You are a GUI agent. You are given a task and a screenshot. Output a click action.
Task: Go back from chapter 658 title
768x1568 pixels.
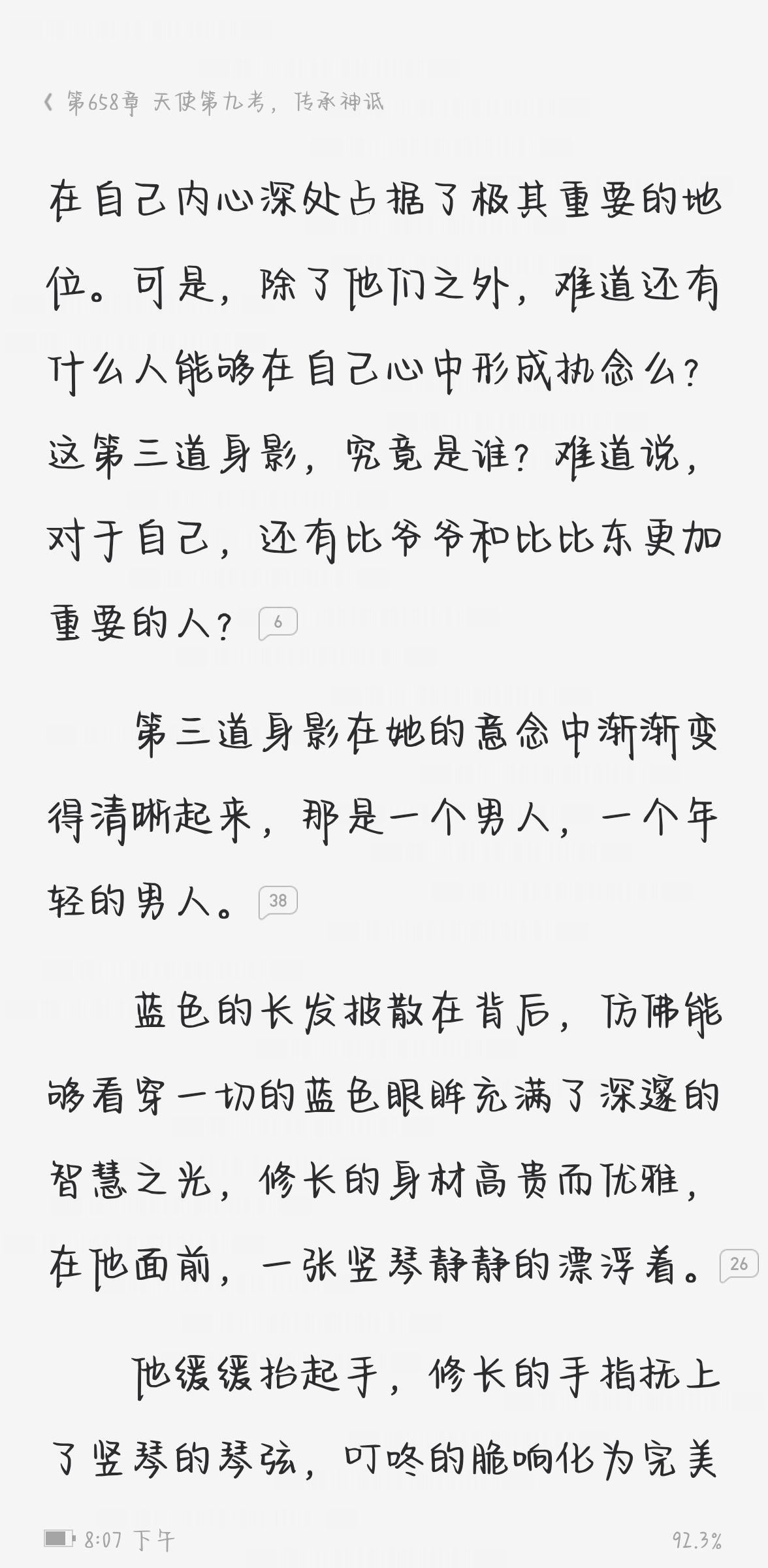click(48, 102)
